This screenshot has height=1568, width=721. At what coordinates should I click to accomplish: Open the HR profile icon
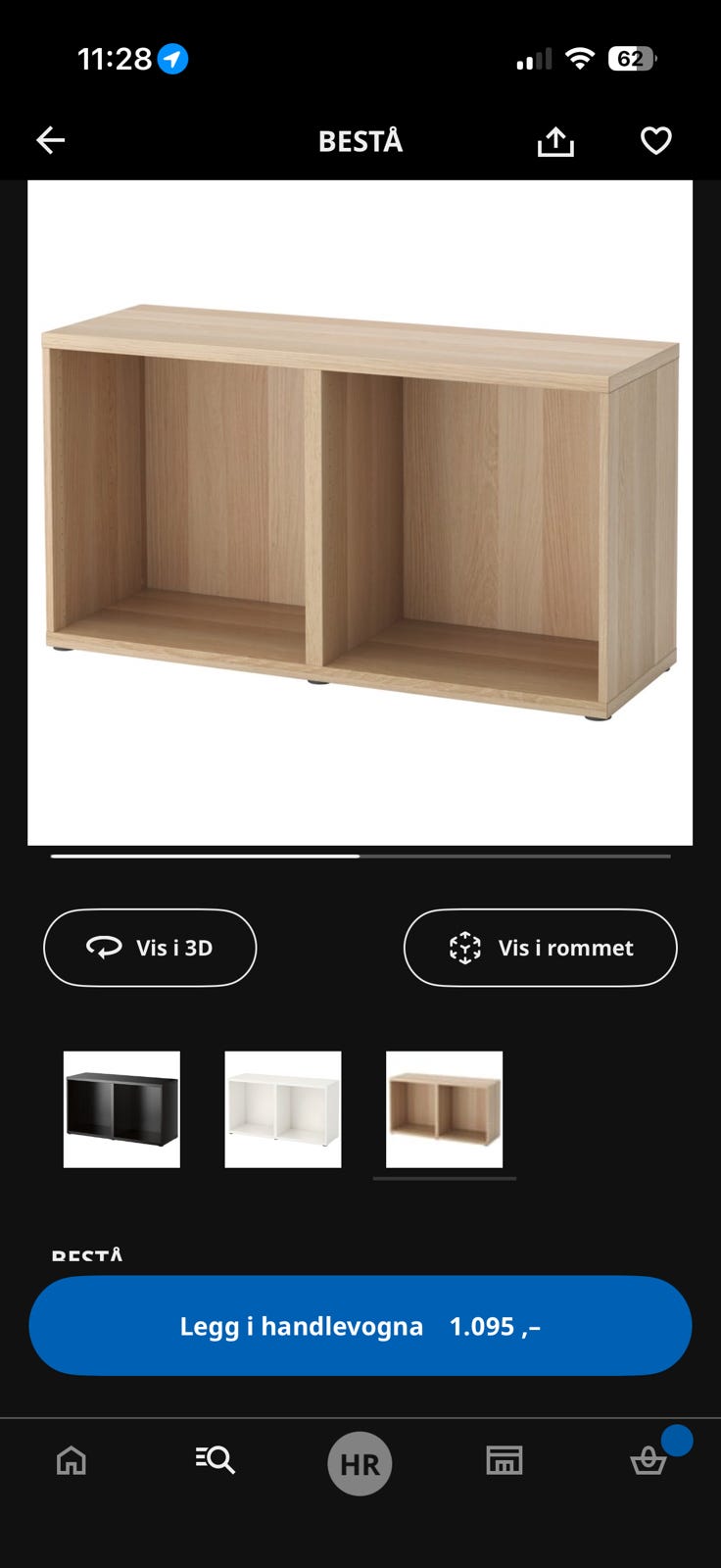click(x=360, y=1463)
